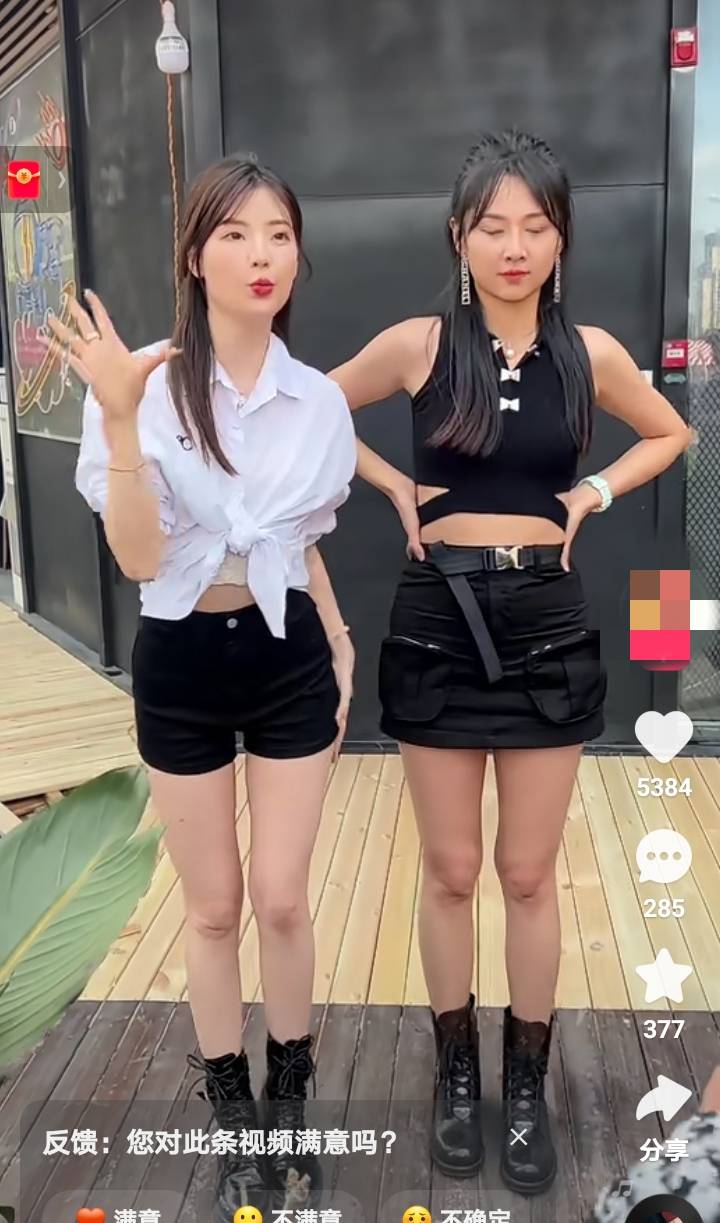
Task: Dismiss the feedback prompt
Action: pos(518,1137)
